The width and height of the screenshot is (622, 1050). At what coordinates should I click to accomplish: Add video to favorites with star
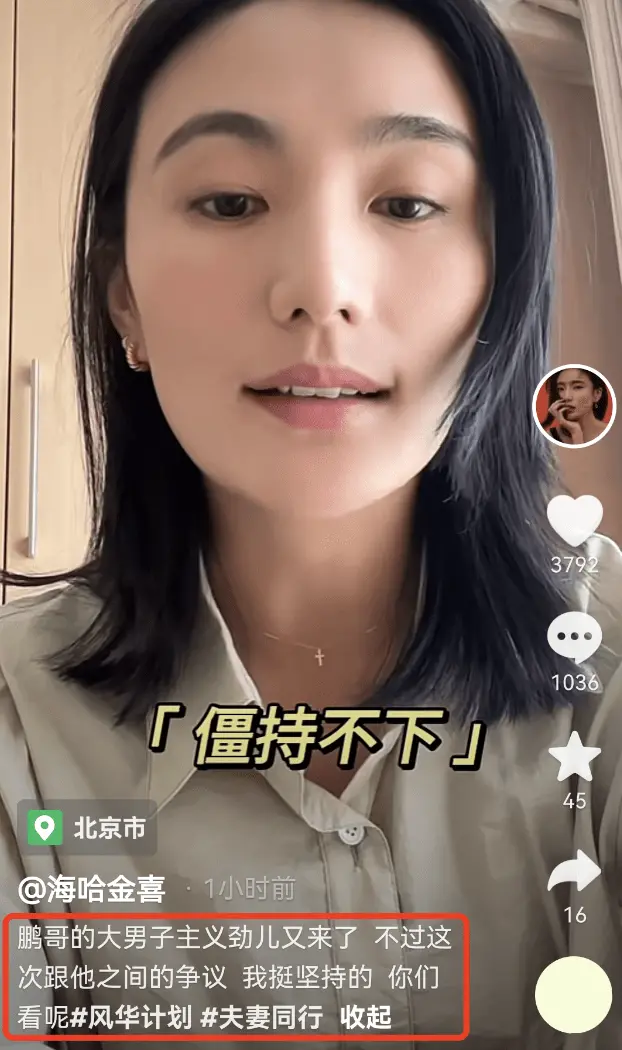[575, 758]
